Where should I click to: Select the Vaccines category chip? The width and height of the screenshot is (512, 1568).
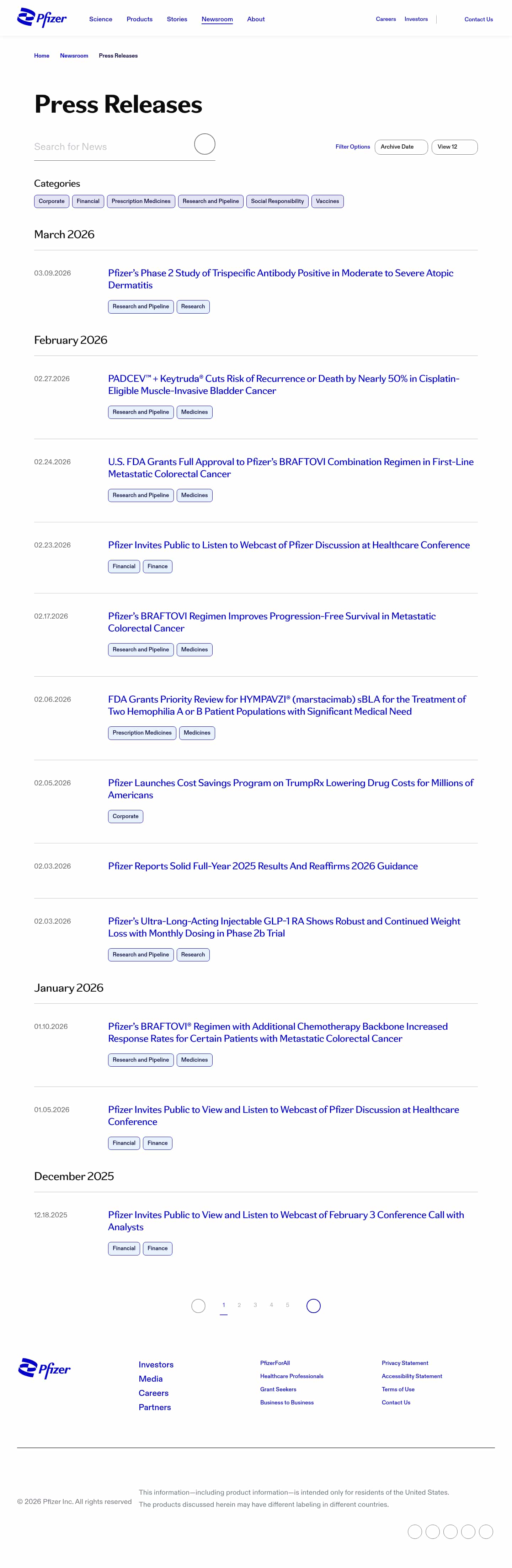tap(327, 201)
